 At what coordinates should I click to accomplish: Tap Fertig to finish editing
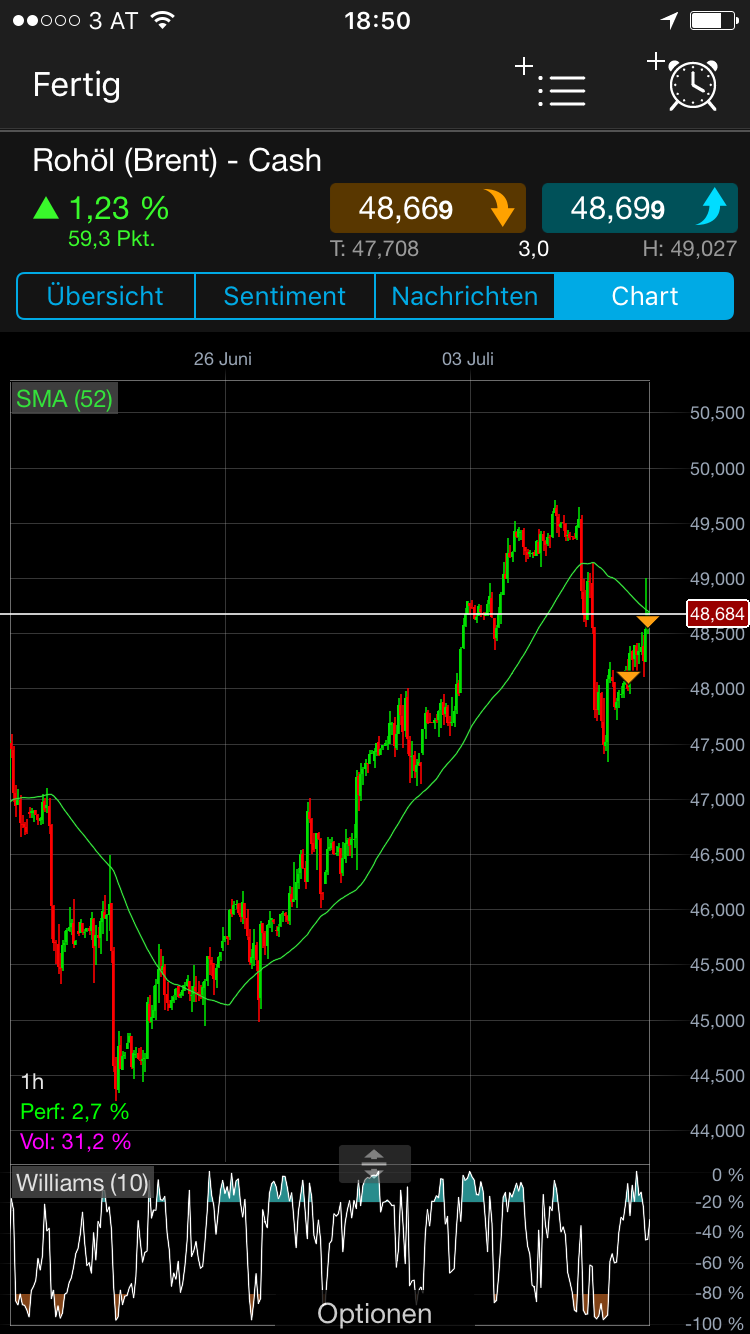point(76,86)
